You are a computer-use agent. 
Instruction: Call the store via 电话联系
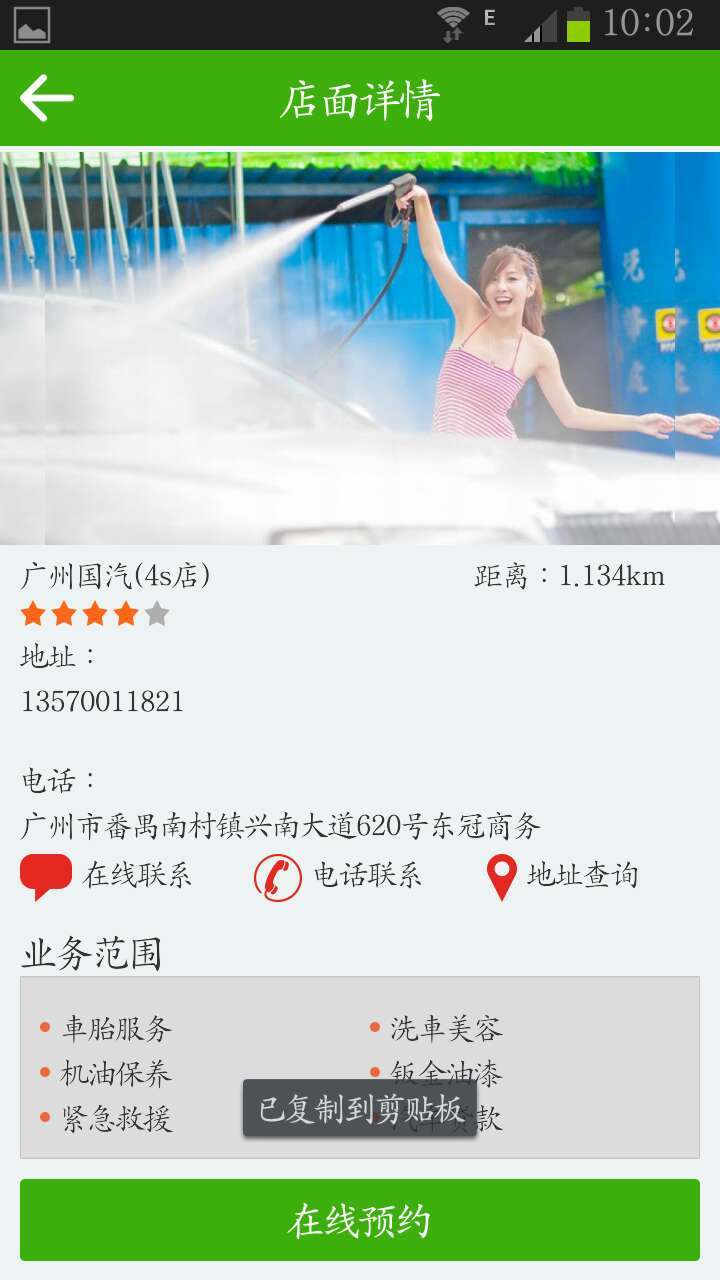pyautogui.click(x=338, y=877)
